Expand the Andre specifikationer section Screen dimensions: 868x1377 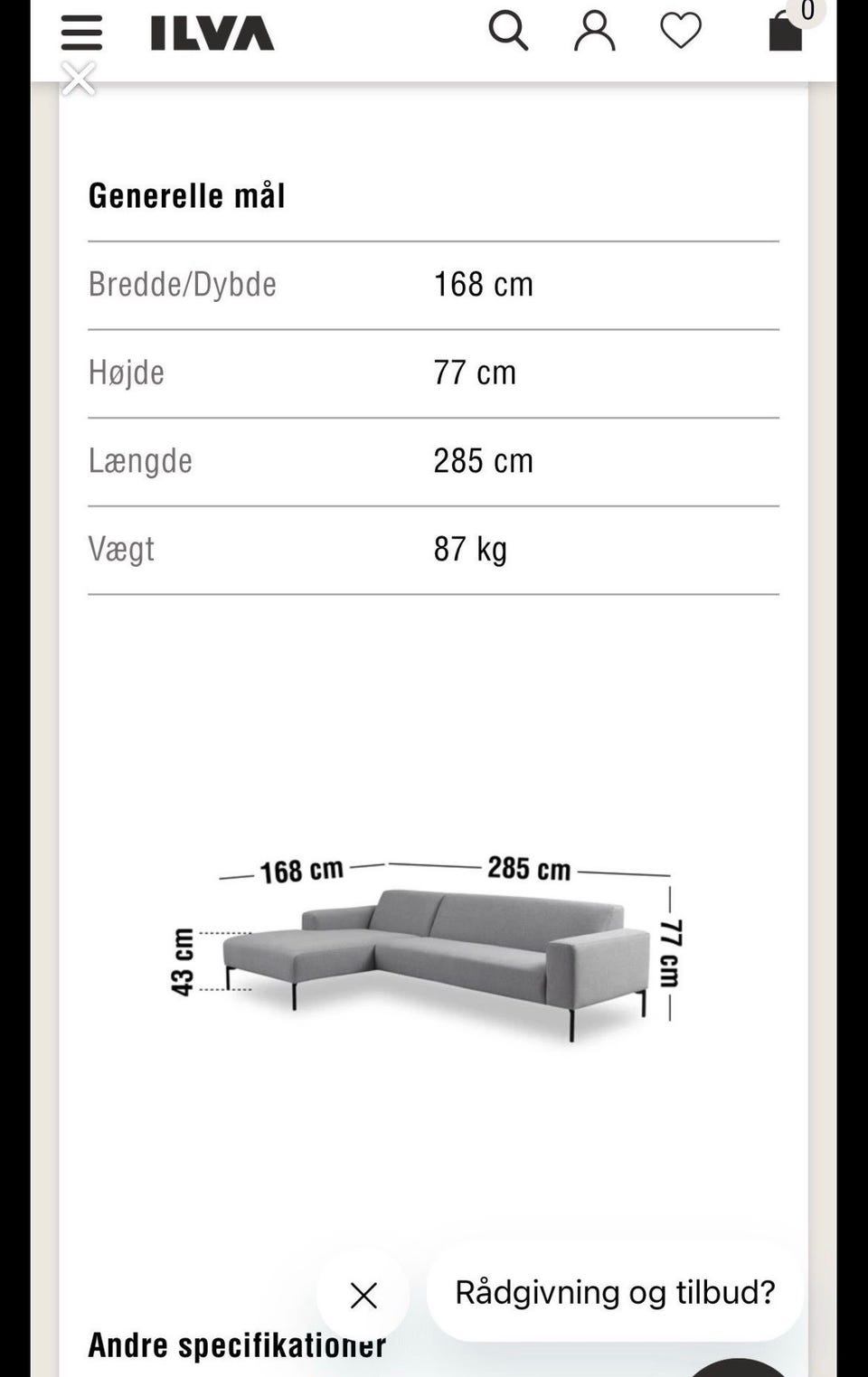pos(237,1344)
